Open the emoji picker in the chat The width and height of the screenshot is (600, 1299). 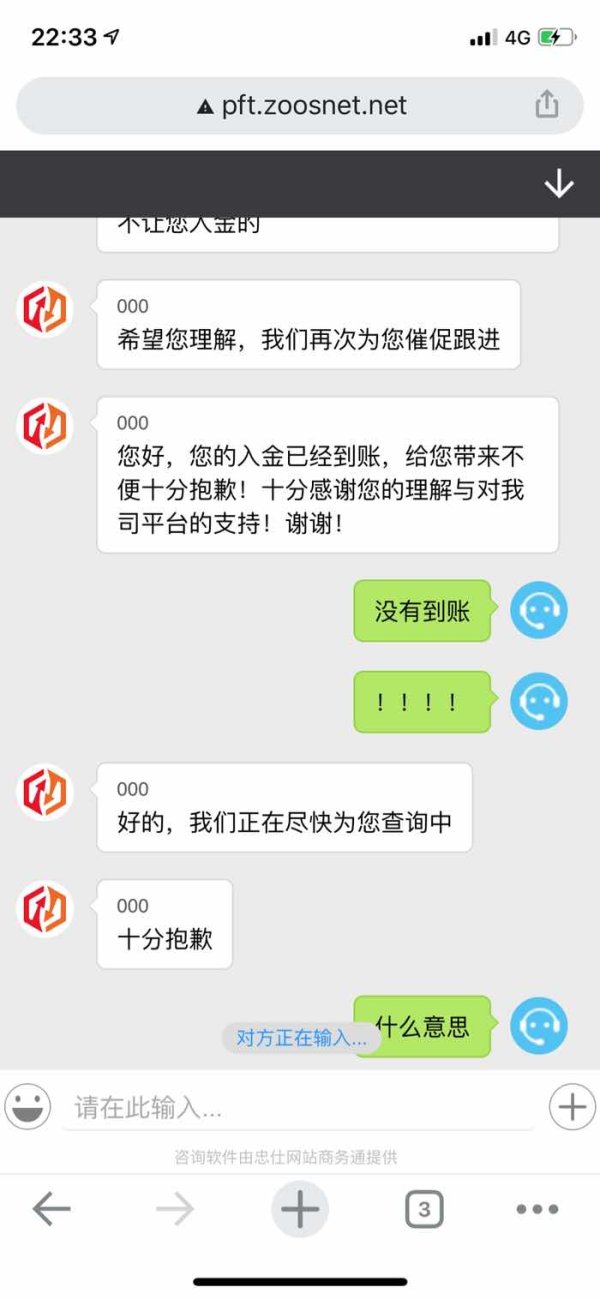pyautogui.click(x=28, y=1107)
